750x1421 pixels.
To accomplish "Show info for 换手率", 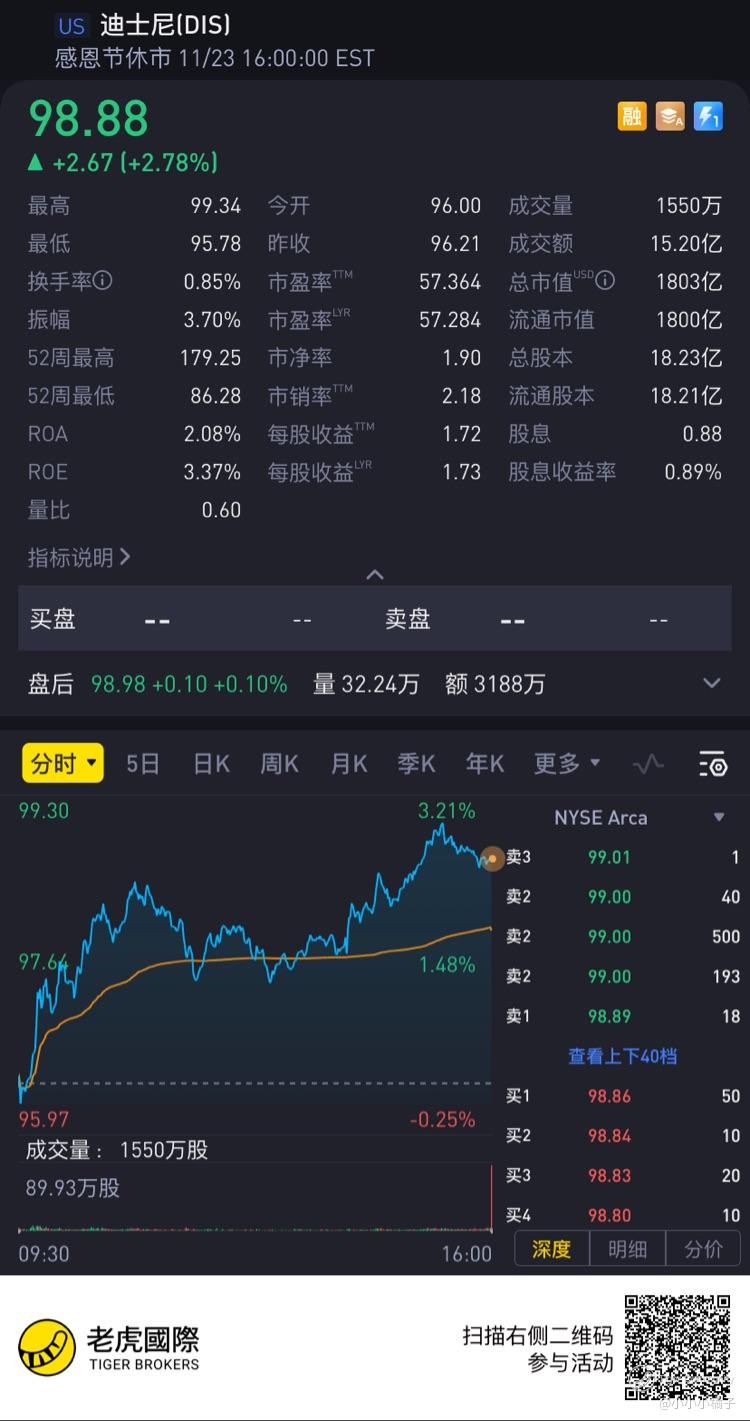I will [103, 282].
